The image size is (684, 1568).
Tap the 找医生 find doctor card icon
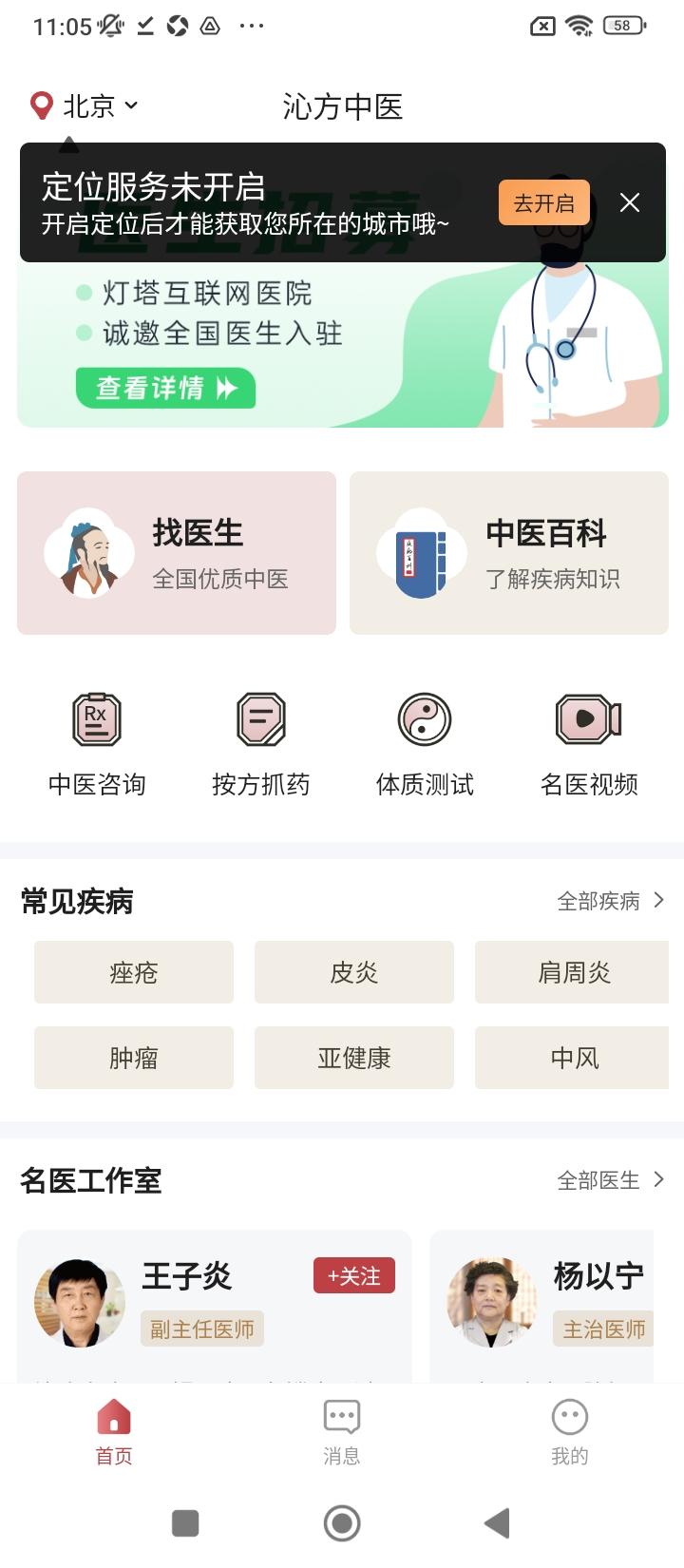point(88,552)
